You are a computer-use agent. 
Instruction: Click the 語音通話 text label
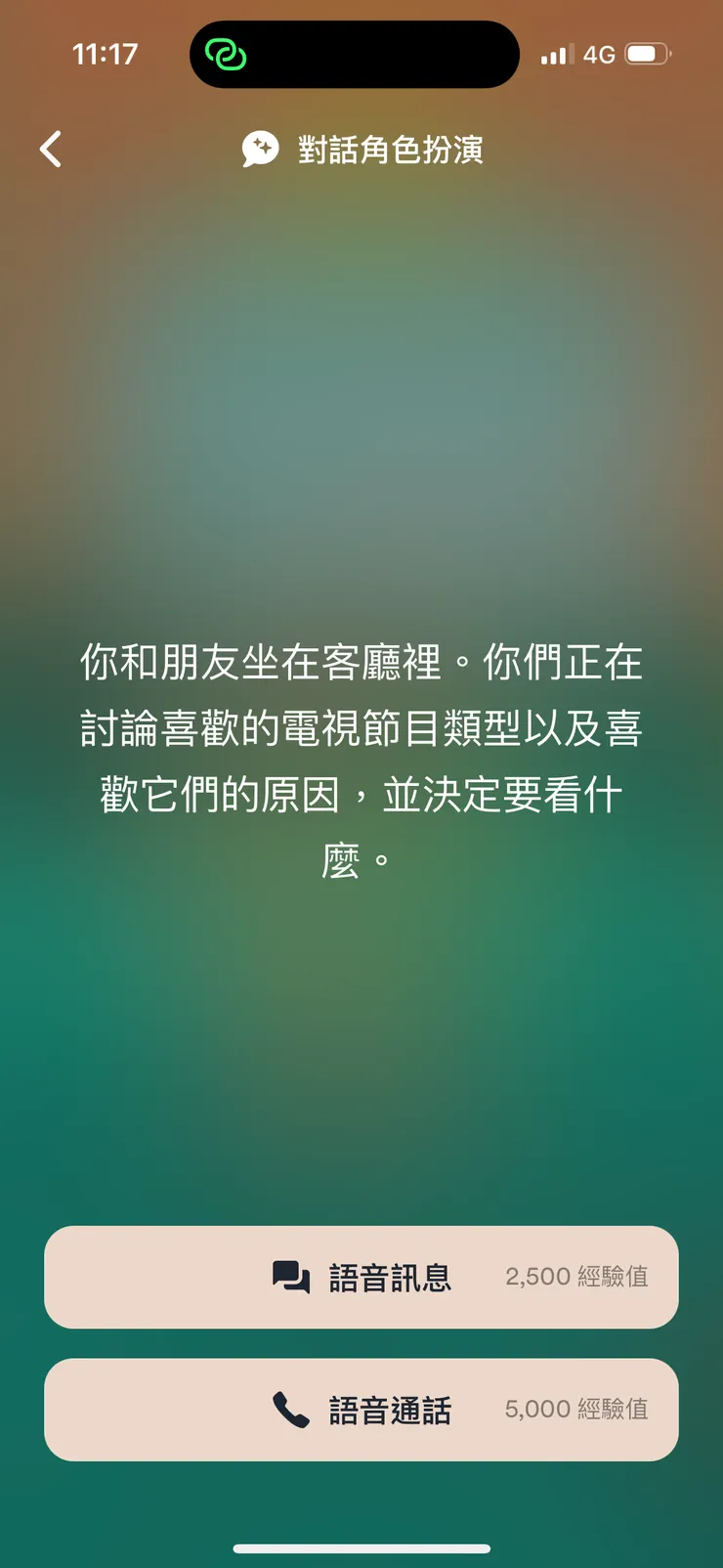pos(391,1410)
